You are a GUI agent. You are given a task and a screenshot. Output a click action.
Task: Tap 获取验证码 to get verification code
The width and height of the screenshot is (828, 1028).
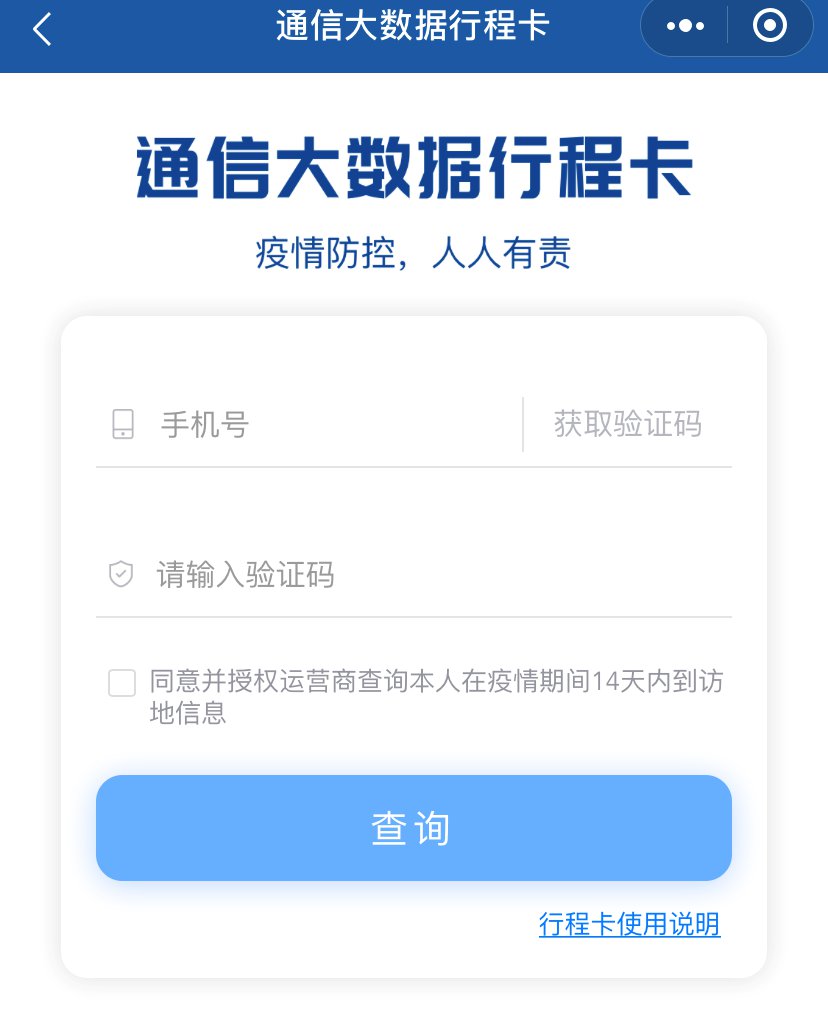(x=628, y=424)
